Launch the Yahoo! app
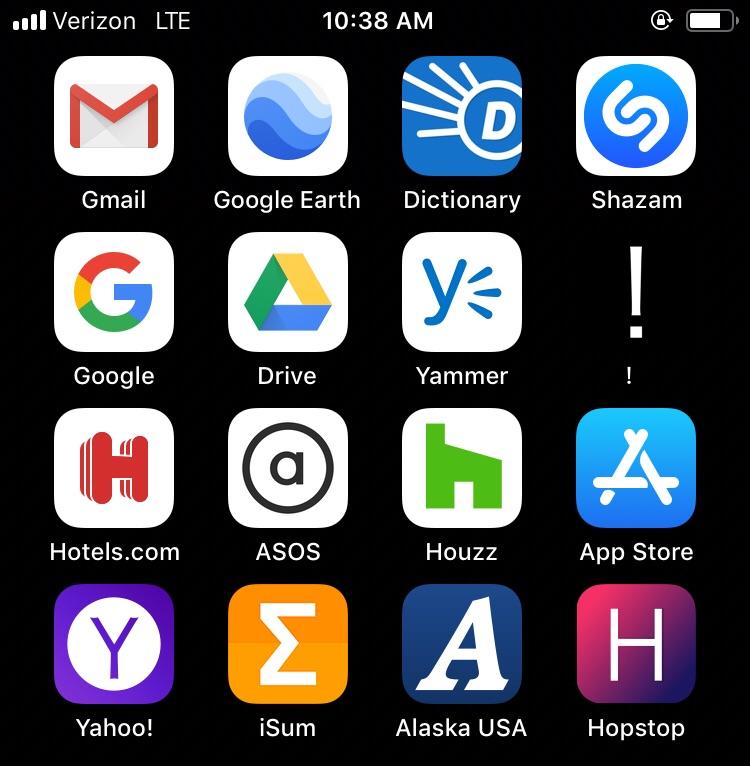 114,644
